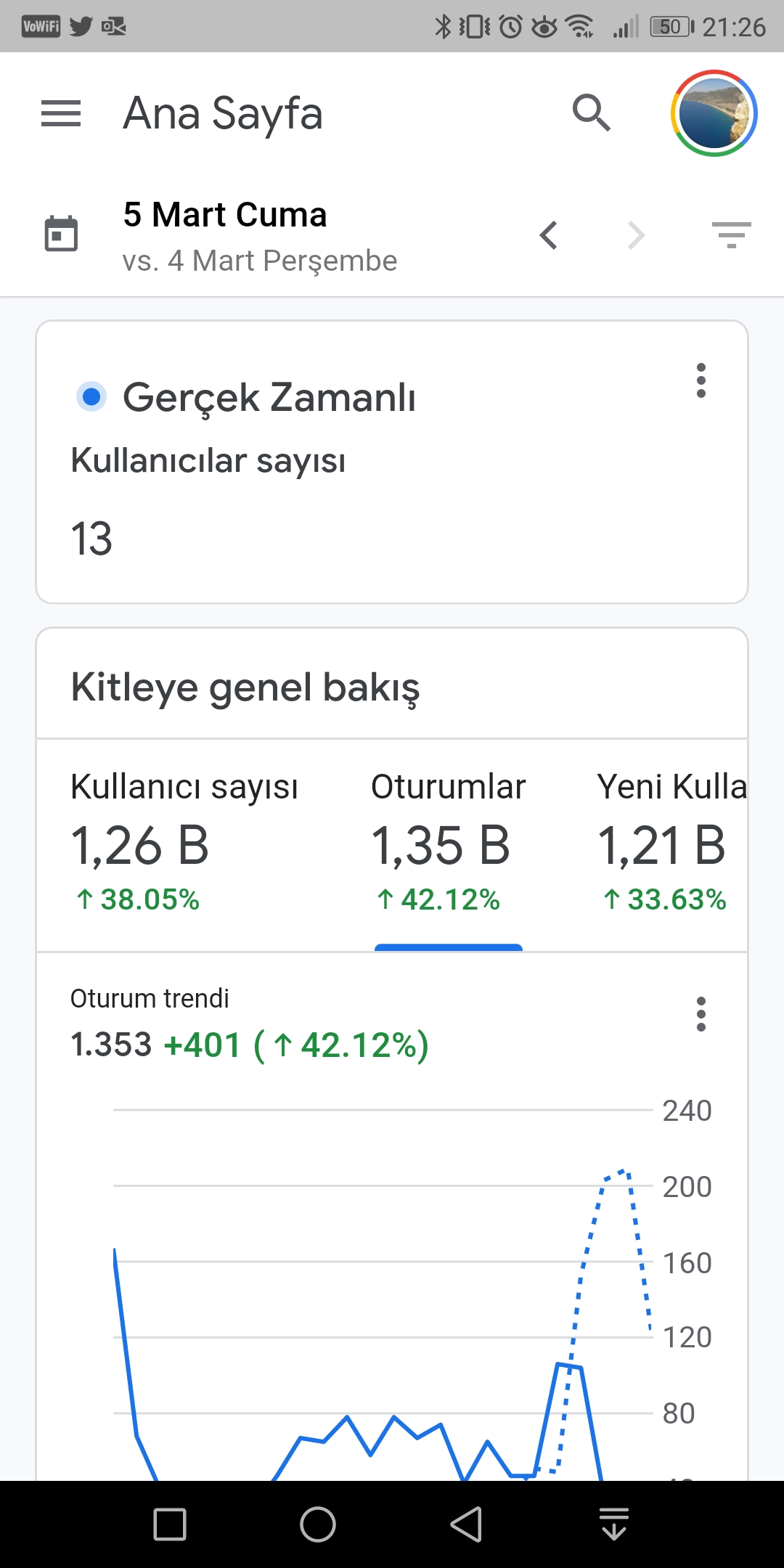784x1568 pixels.
Task: Open the hamburger navigation menu
Action: [x=61, y=114]
